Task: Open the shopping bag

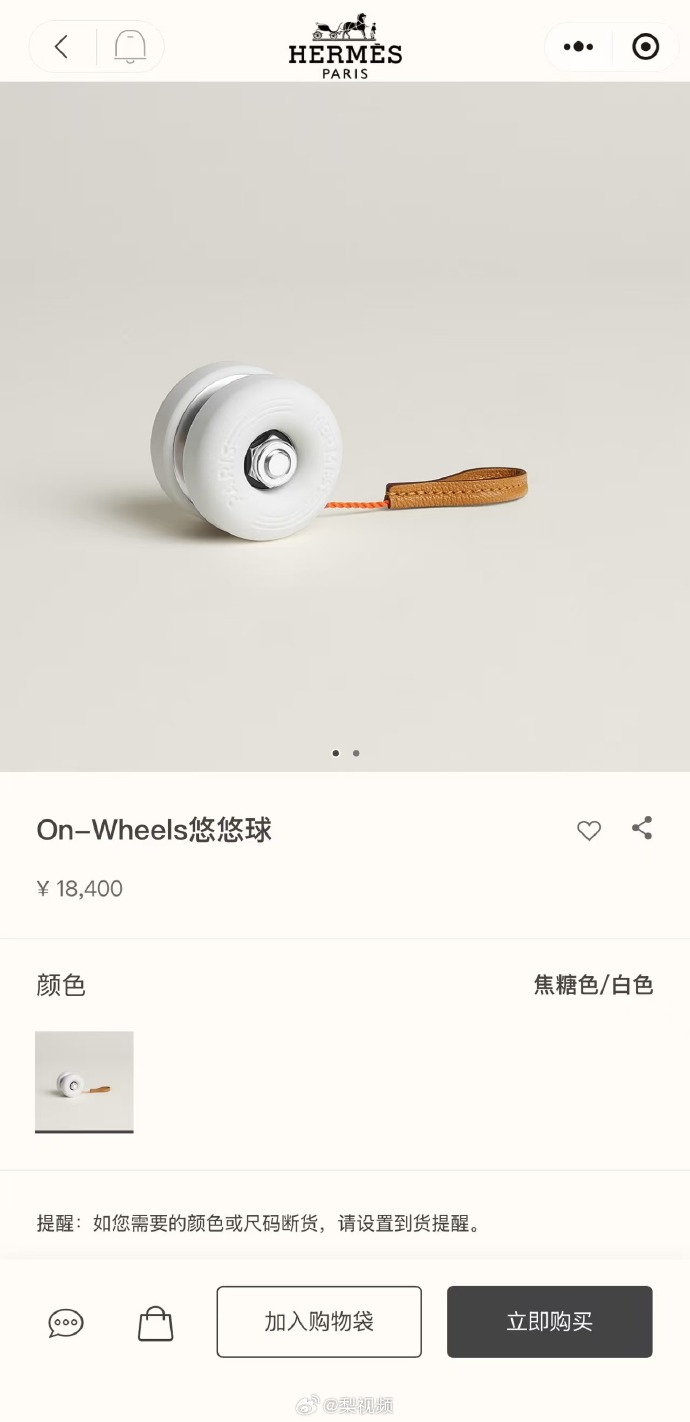Action: (x=155, y=1323)
